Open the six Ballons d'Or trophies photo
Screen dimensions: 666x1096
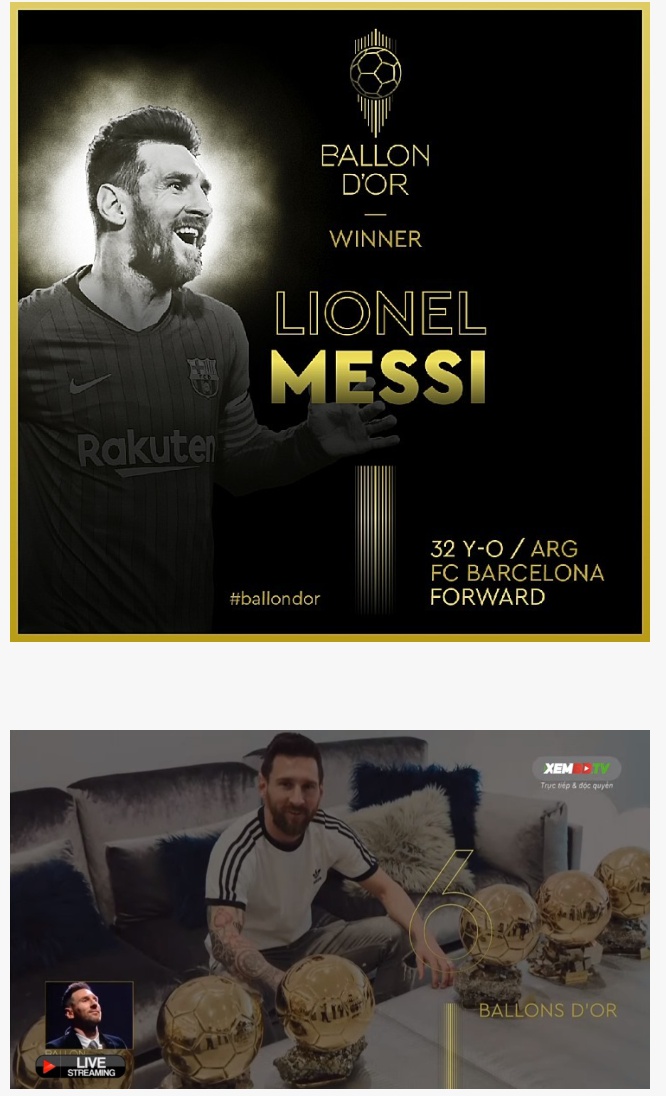tap(330, 908)
